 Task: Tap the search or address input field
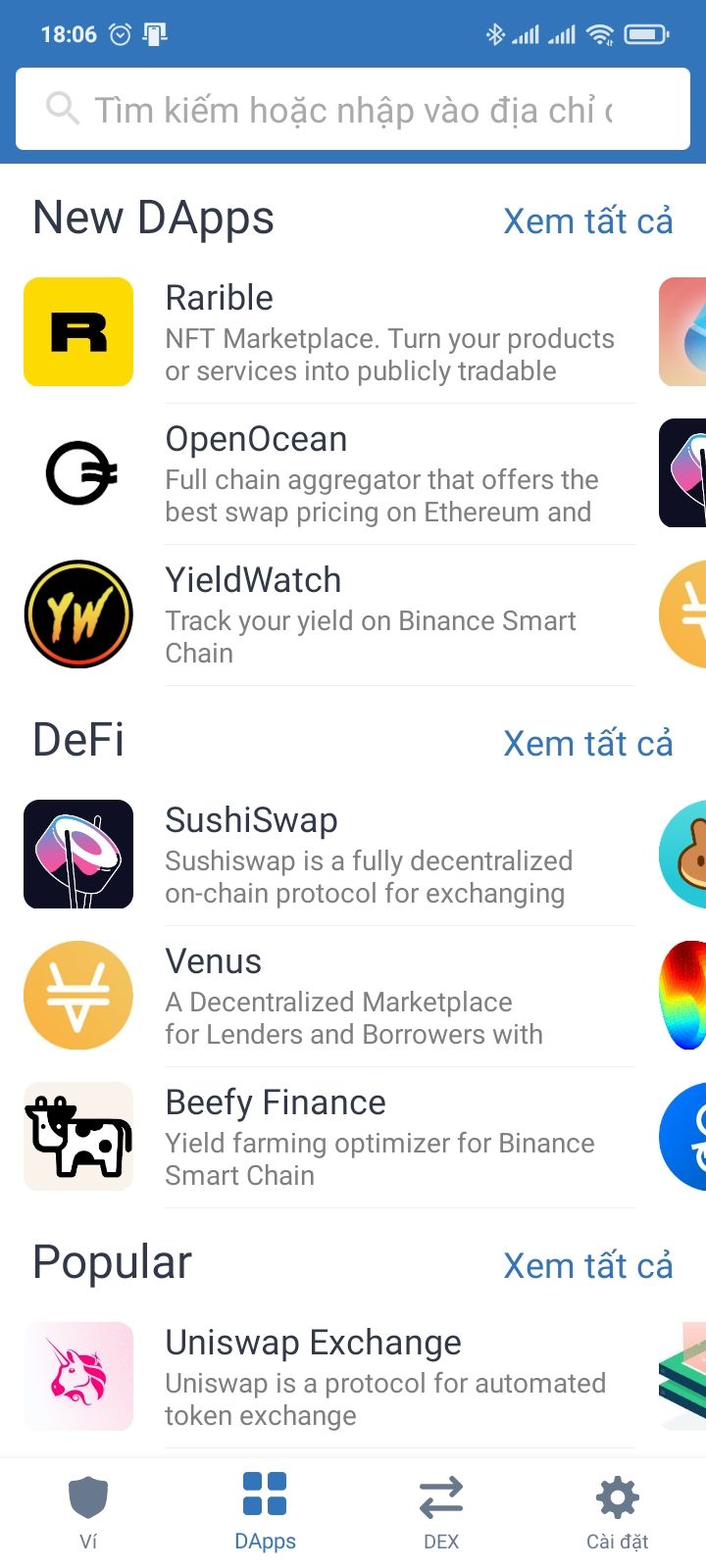(353, 110)
